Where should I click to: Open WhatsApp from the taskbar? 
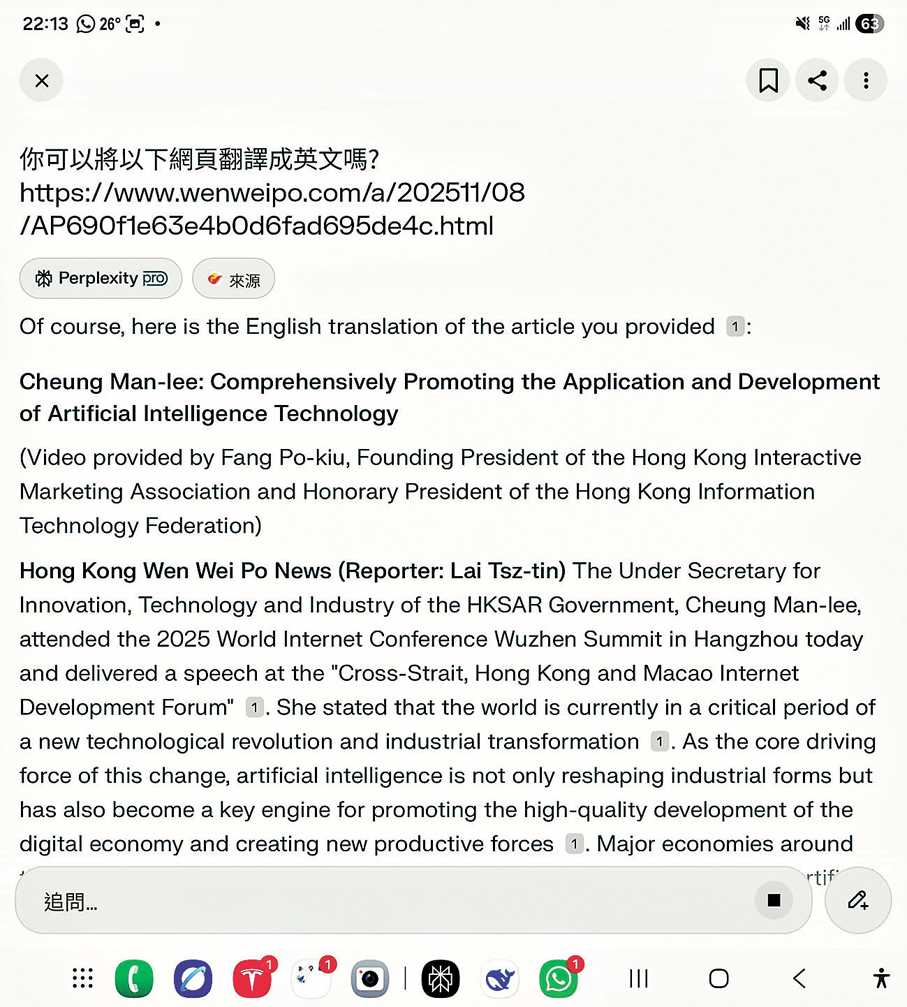click(x=558, y=979)
